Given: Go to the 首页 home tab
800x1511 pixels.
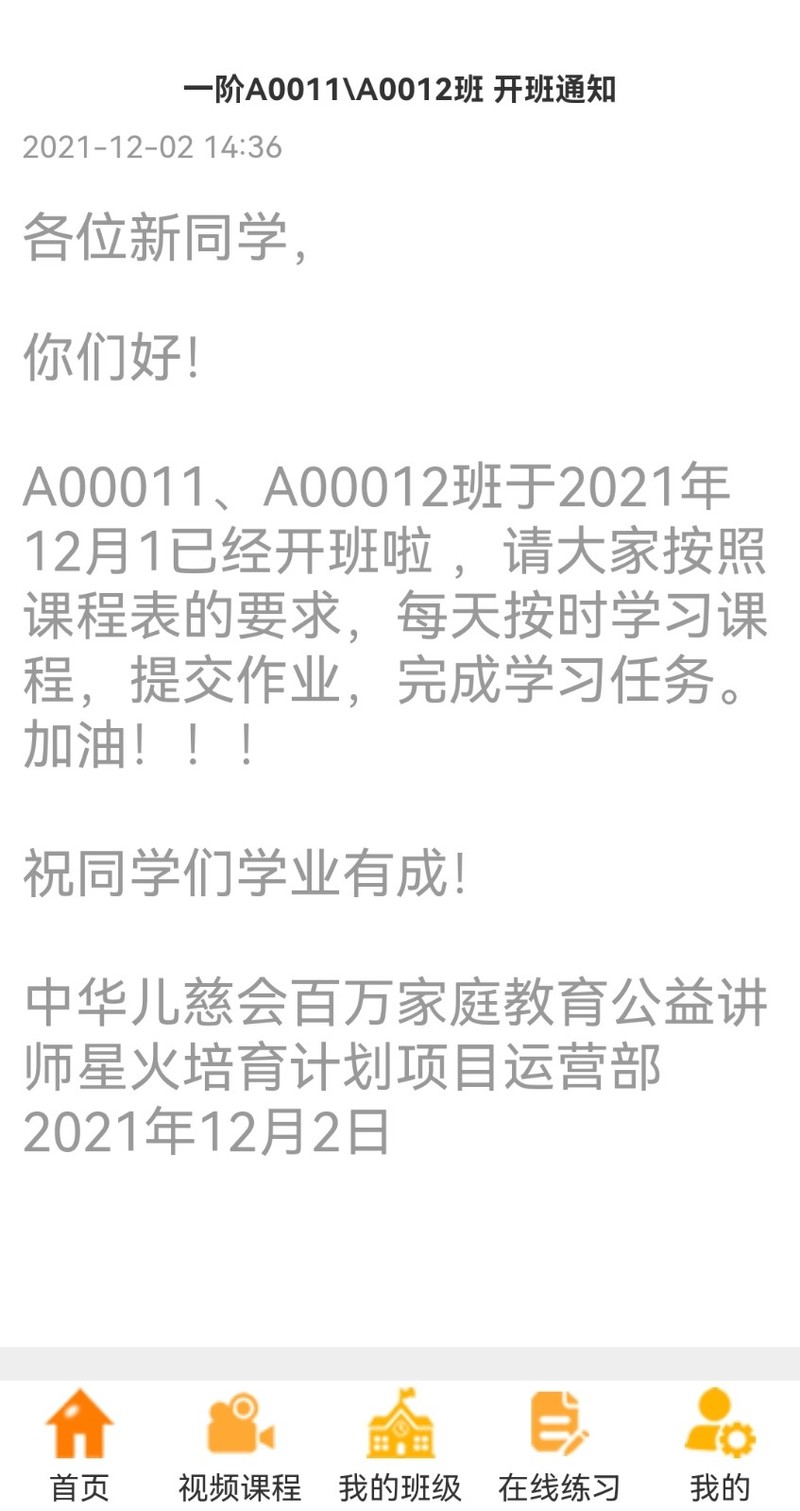Looking at the screenshot, I should pos(80,1445).
